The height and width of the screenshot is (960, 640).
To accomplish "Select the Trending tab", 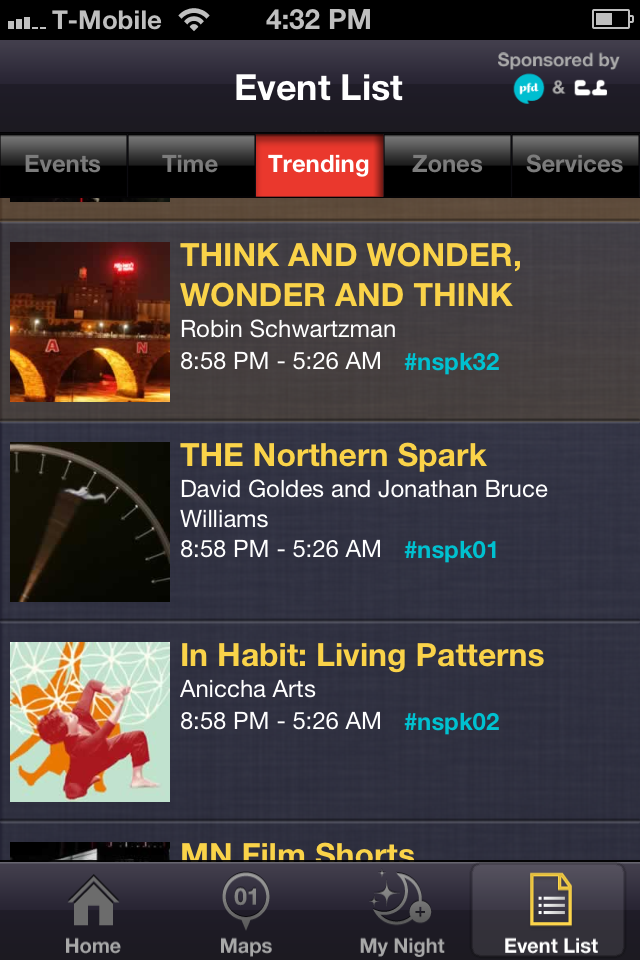I will [x=319, y=165].
